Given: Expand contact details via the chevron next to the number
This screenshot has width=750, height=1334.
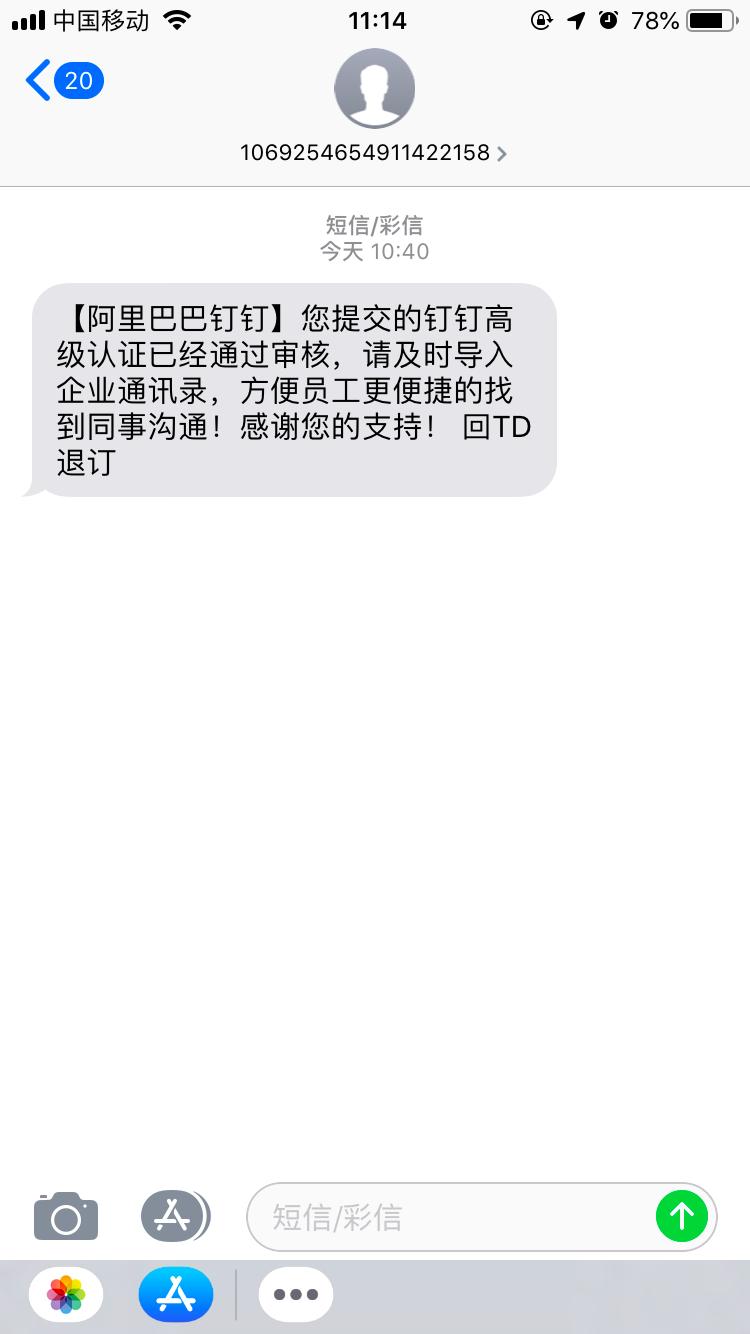Looking at the screenshot, I should coord(501,154).
